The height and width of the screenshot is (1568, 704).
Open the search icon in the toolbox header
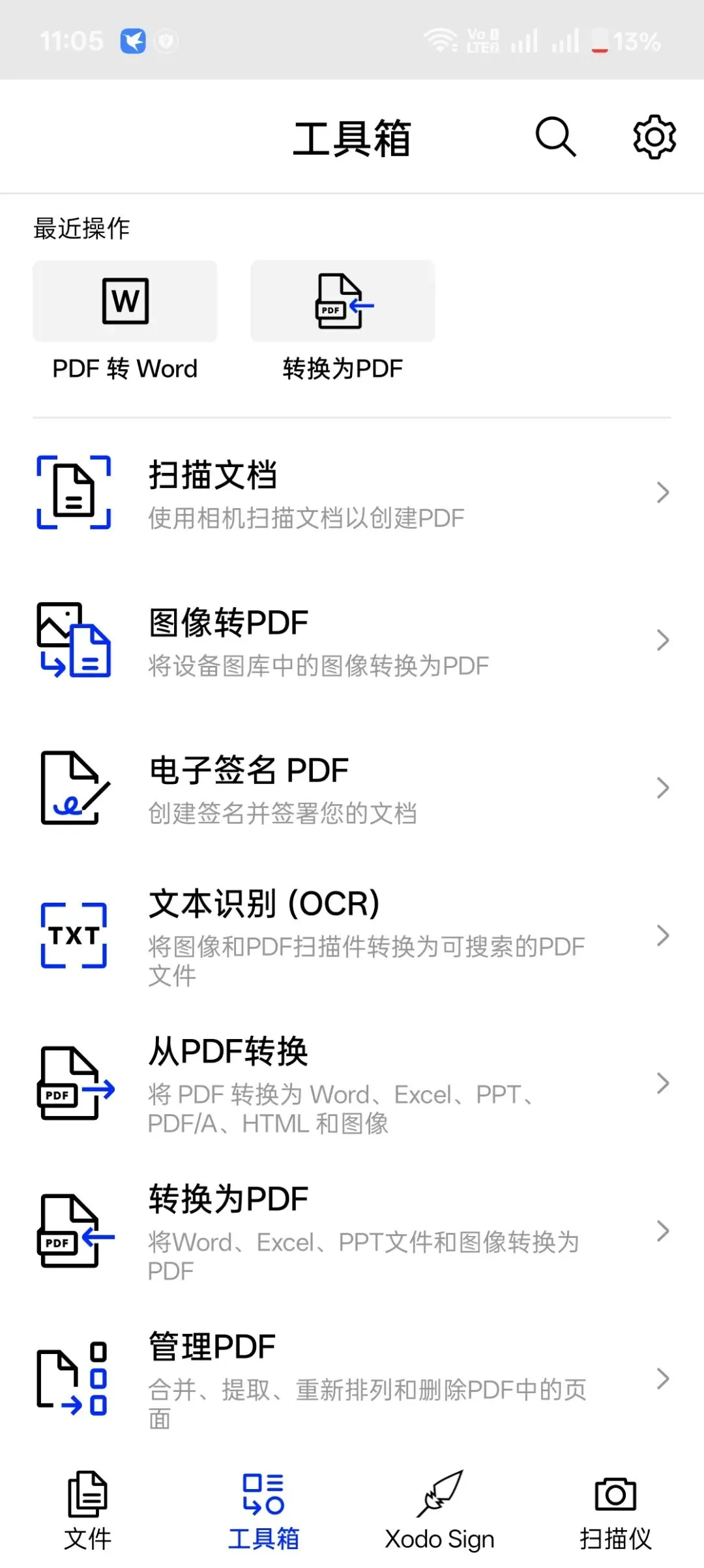tap(555, 137)
